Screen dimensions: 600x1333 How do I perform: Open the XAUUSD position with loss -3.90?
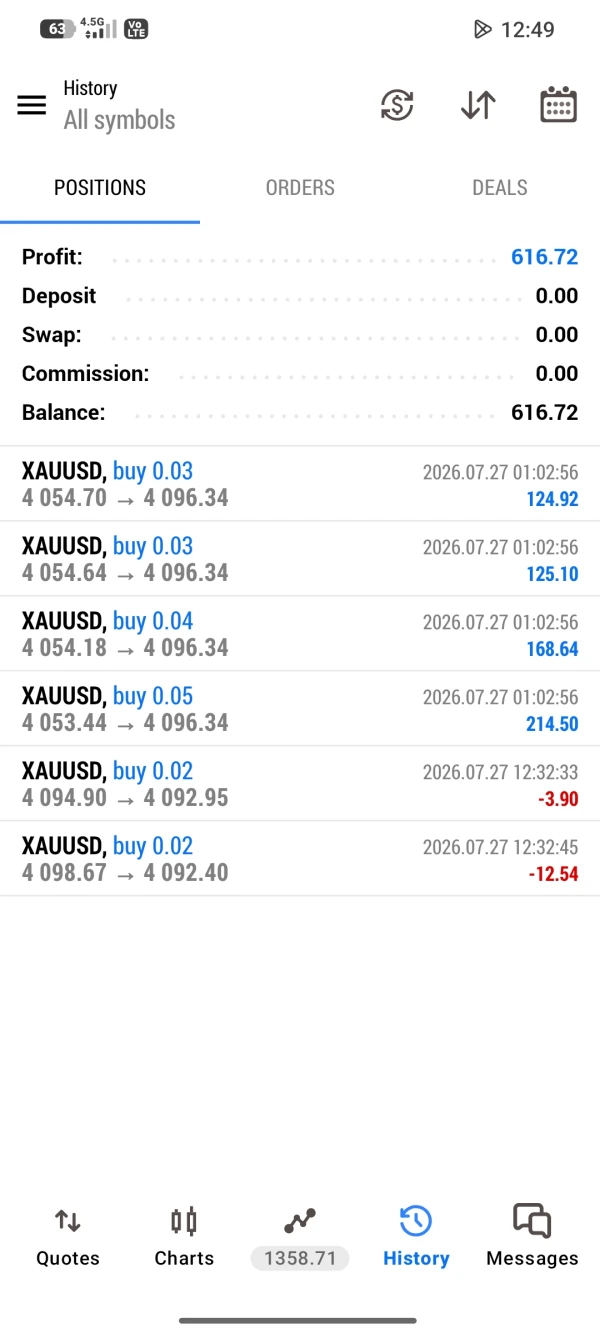click(x=300, y=784)
